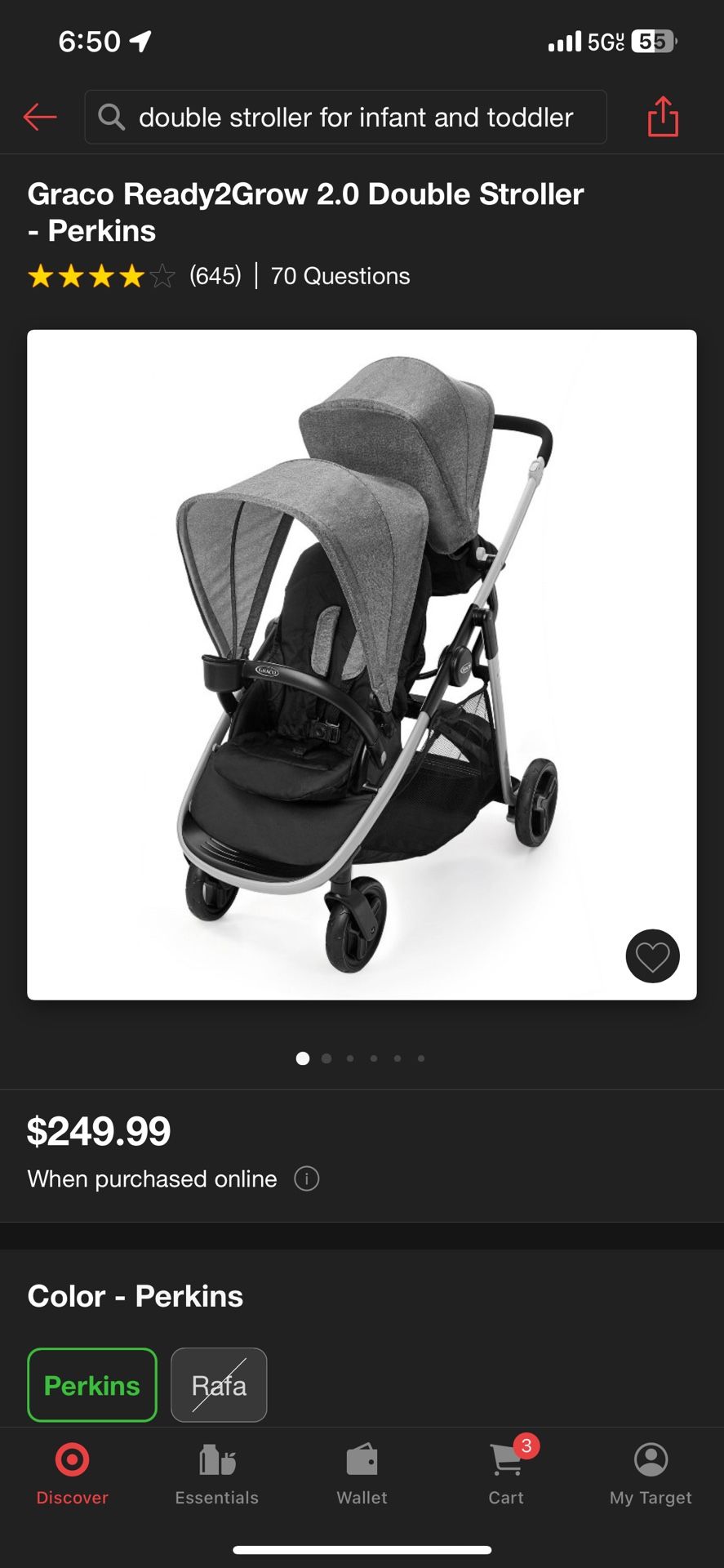Screen dimensions: 724x1568
Task: Open the search box for strollers
Action: point(345,117)
